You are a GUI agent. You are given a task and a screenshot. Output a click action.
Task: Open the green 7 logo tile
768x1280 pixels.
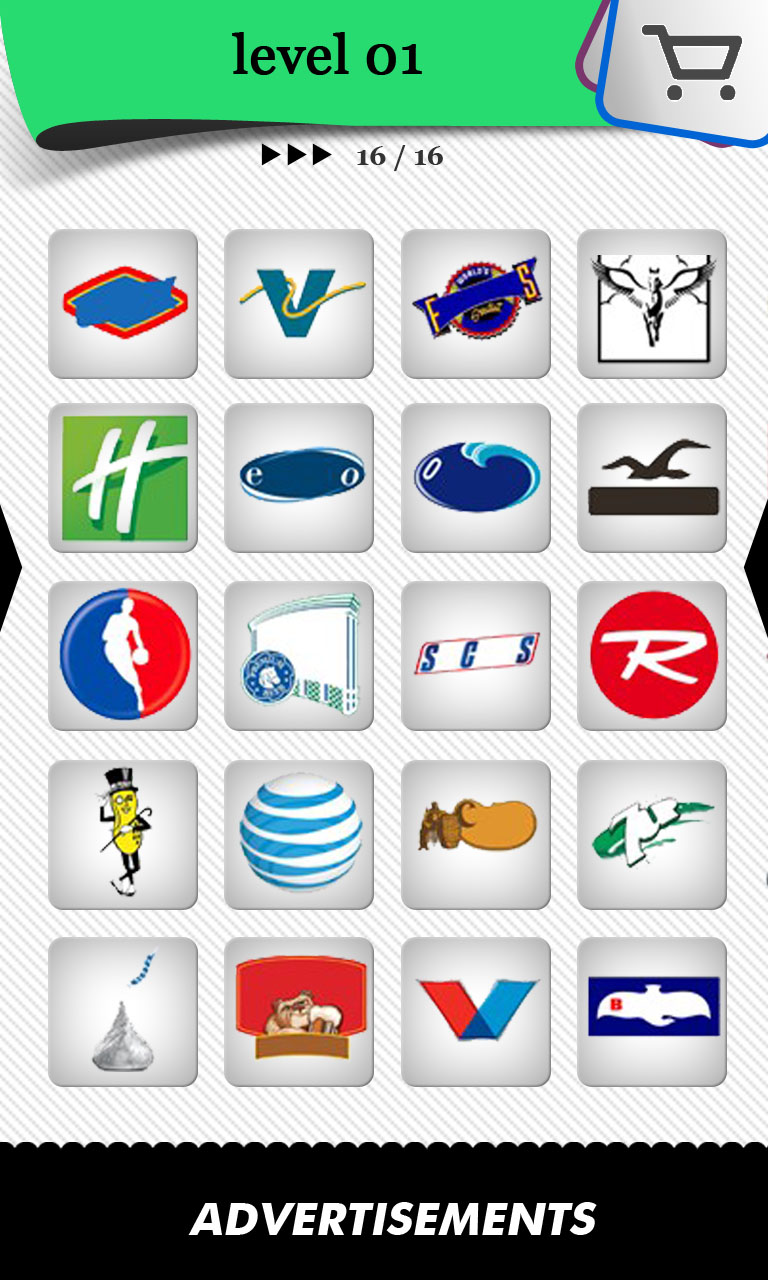tap(652, 834)
